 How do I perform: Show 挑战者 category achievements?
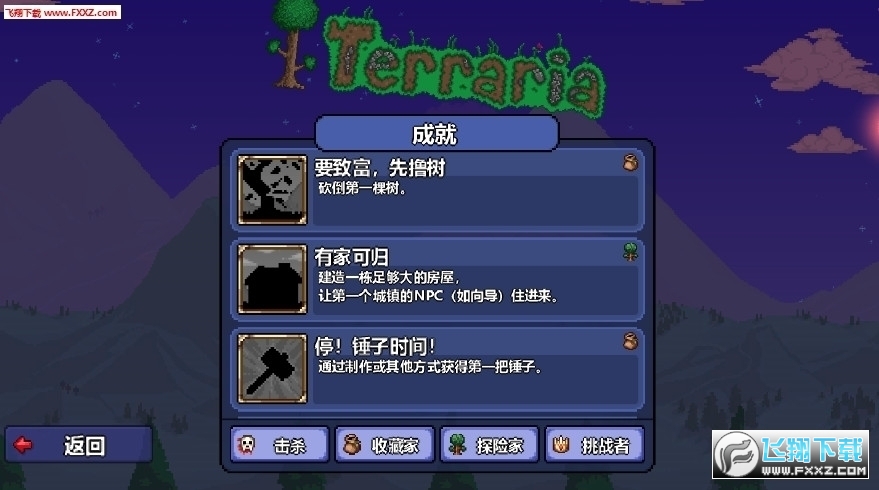594,445
